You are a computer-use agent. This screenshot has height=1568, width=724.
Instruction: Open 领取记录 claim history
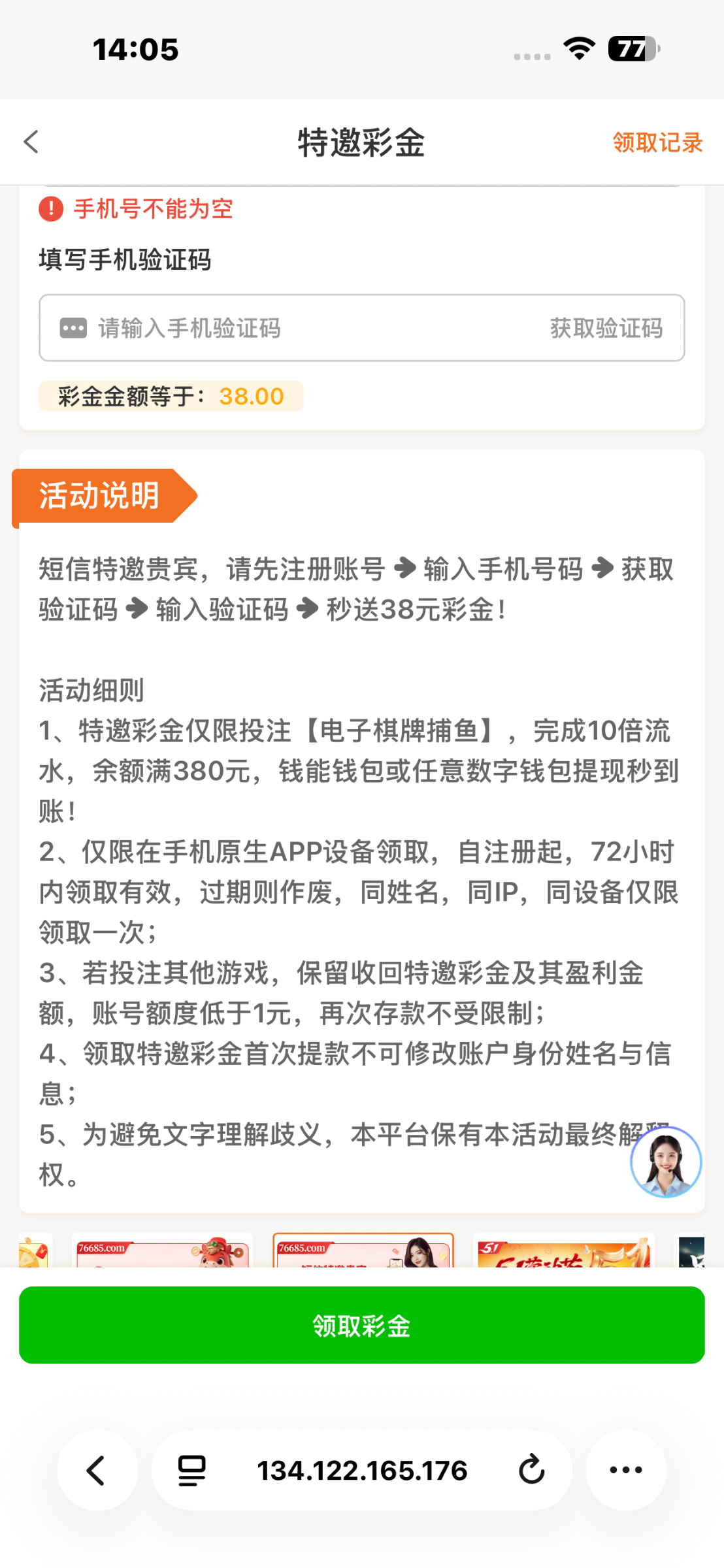pos(657,142)
